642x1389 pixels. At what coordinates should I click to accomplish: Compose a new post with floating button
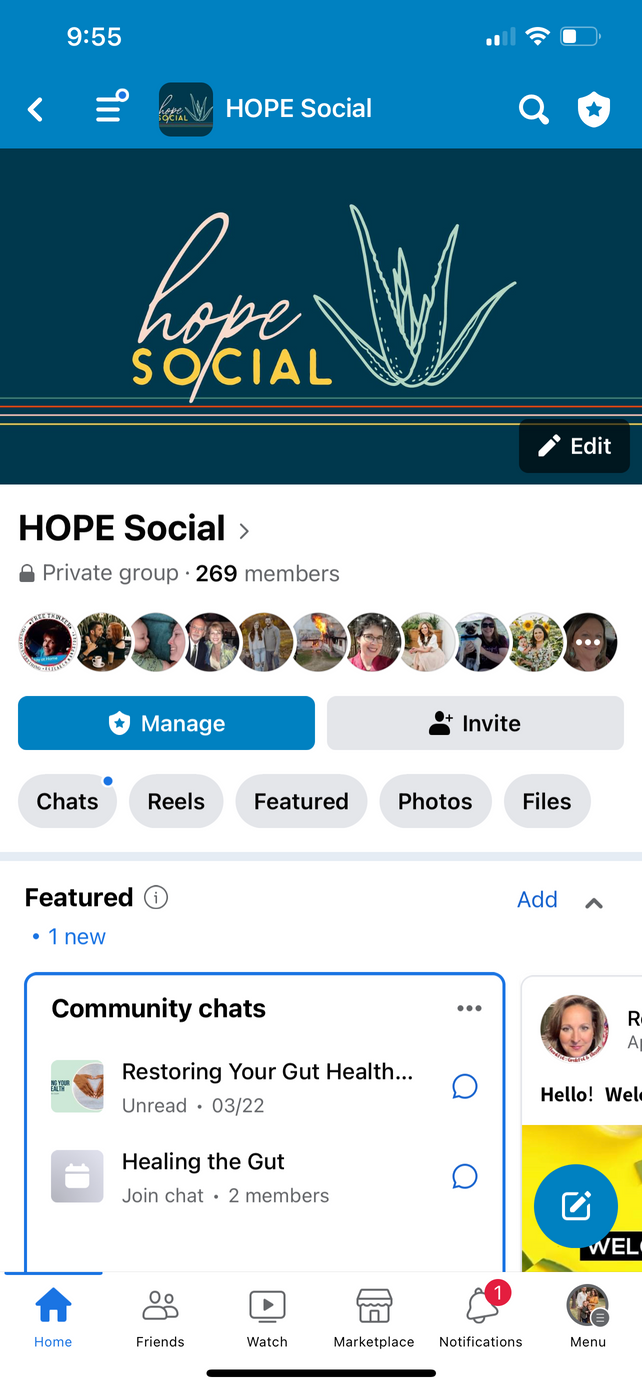(x=576, y=1206)
